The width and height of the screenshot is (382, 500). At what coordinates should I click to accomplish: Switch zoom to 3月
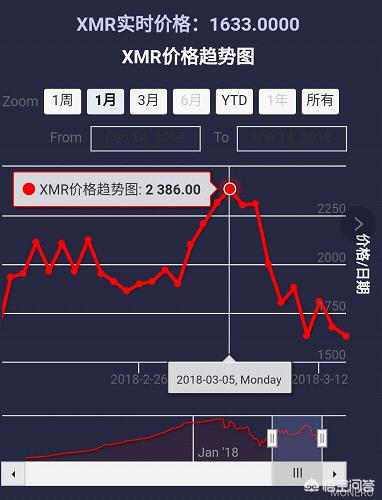[x=148, y=101]
